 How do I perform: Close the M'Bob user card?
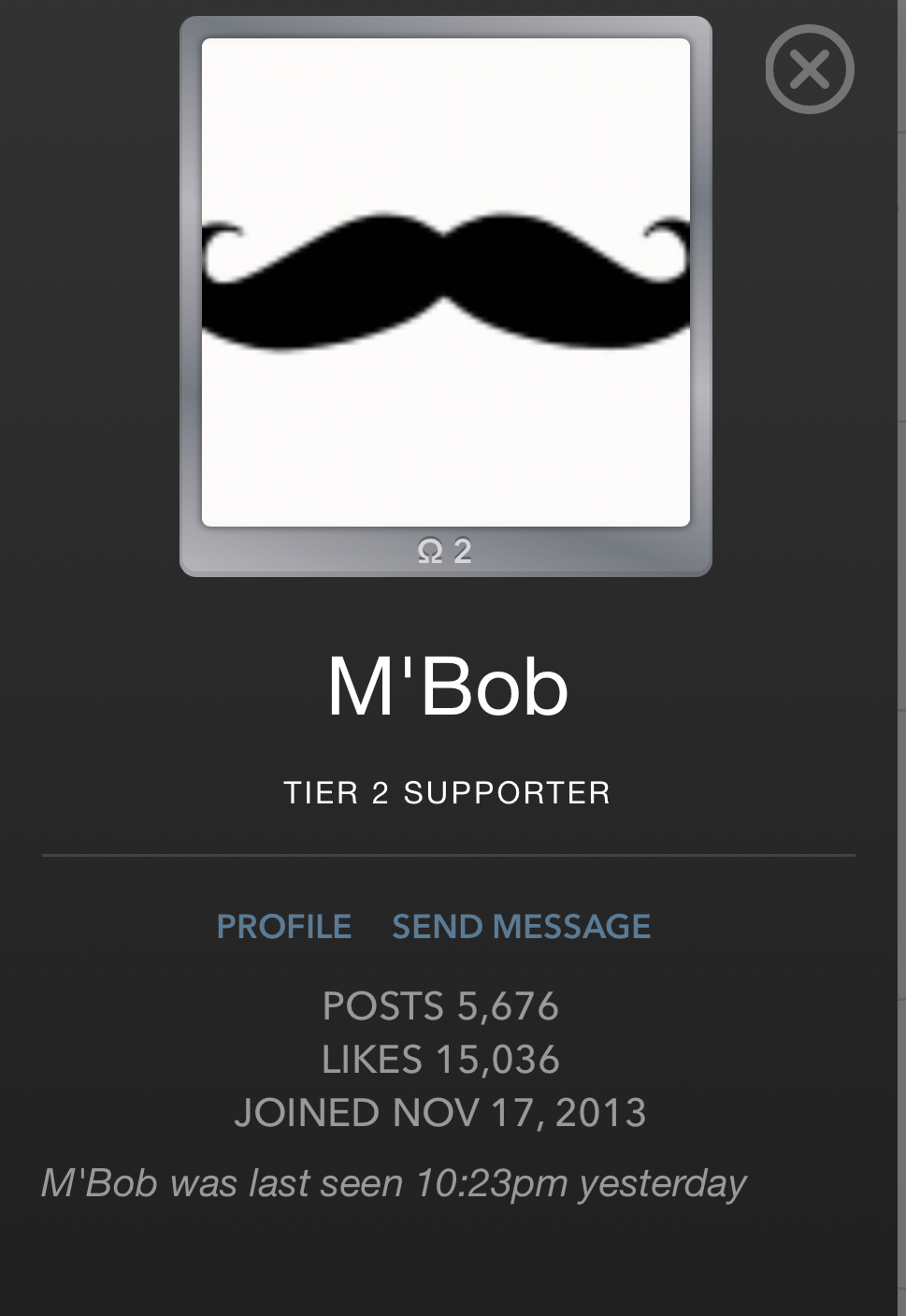(x=809, y=69)
